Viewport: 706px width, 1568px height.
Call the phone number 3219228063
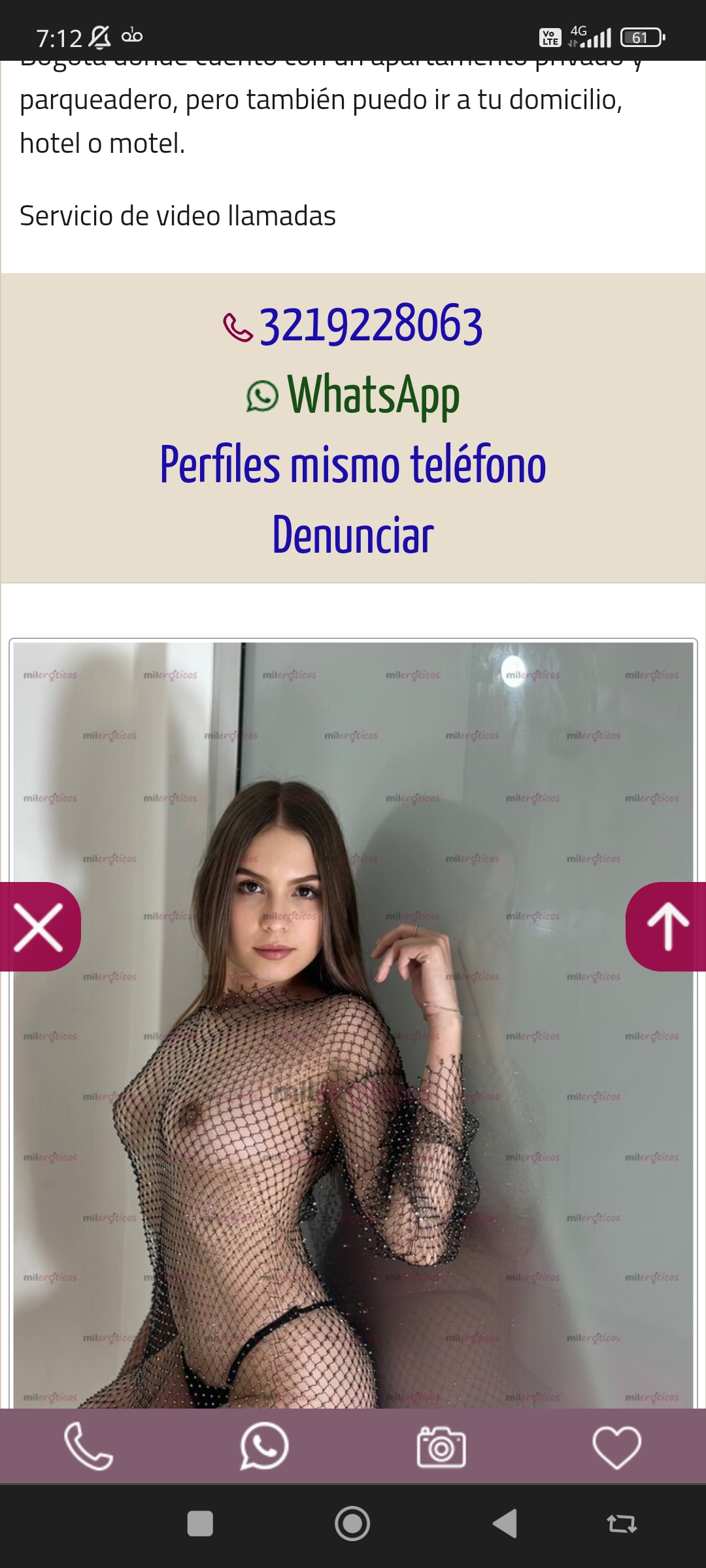353,325
